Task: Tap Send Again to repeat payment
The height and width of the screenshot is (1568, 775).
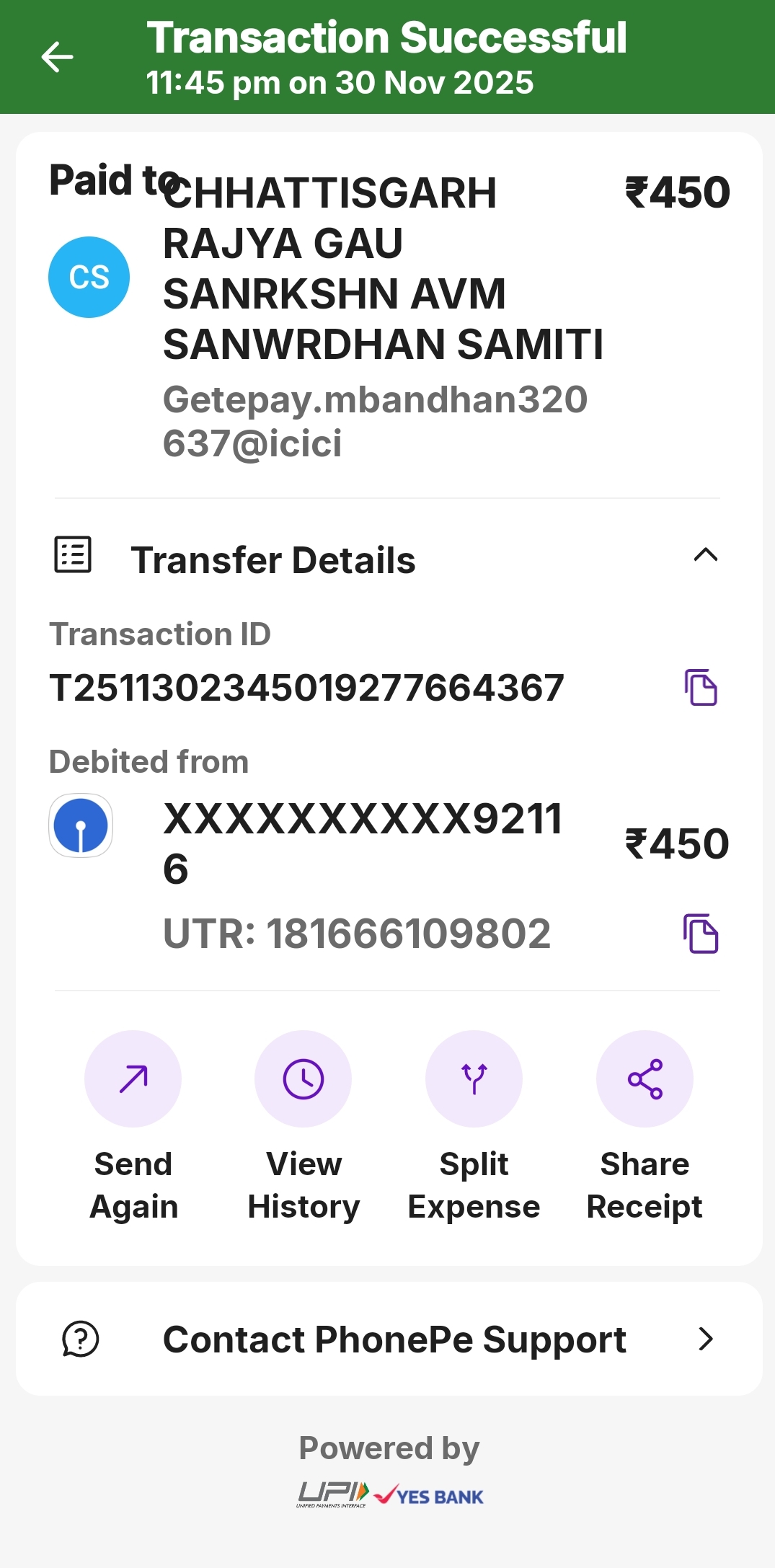Action: 133,1079
